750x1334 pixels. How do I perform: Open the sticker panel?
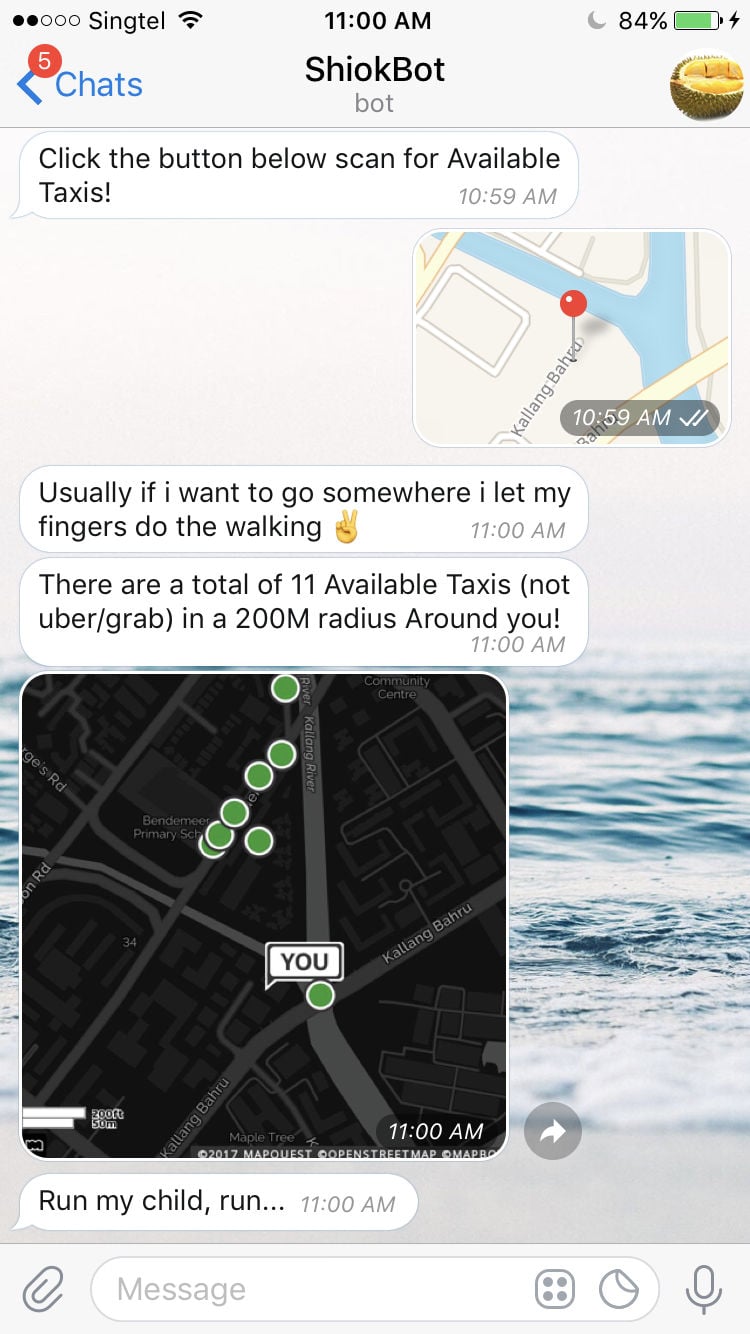pyautogui.click(x=619, y=1289)
